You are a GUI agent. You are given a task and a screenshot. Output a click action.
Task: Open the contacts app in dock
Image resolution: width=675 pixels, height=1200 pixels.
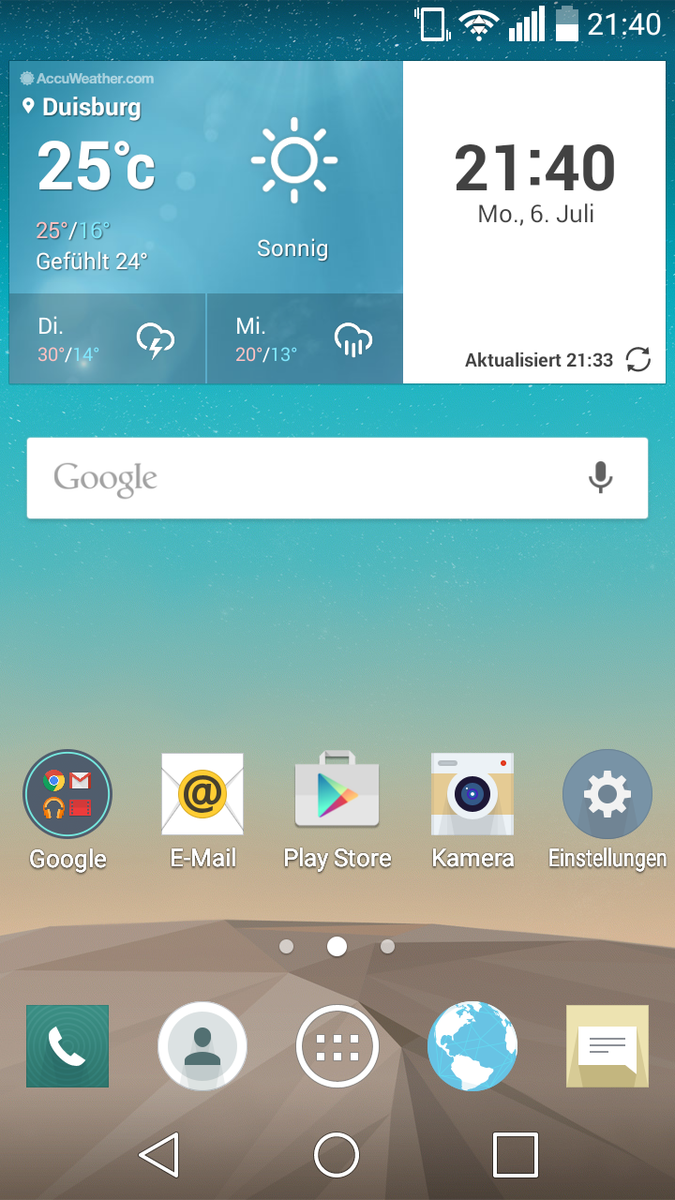point(202,1046)
